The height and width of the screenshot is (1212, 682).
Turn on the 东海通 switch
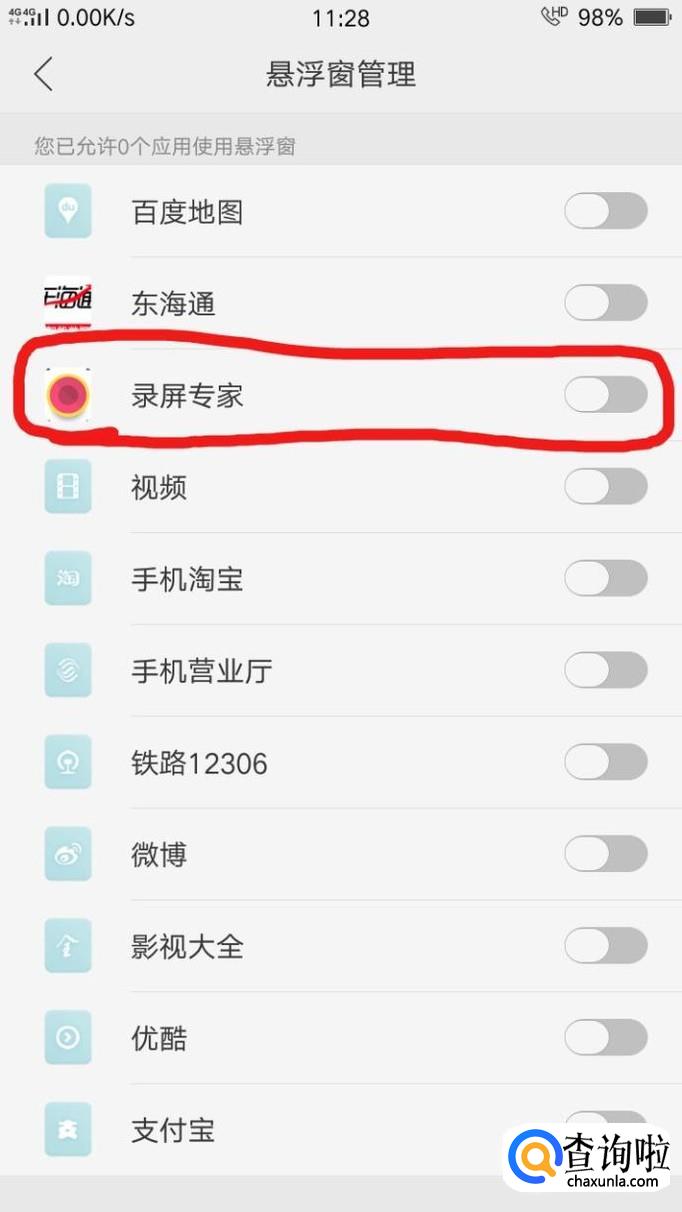[x=605, y=303]
